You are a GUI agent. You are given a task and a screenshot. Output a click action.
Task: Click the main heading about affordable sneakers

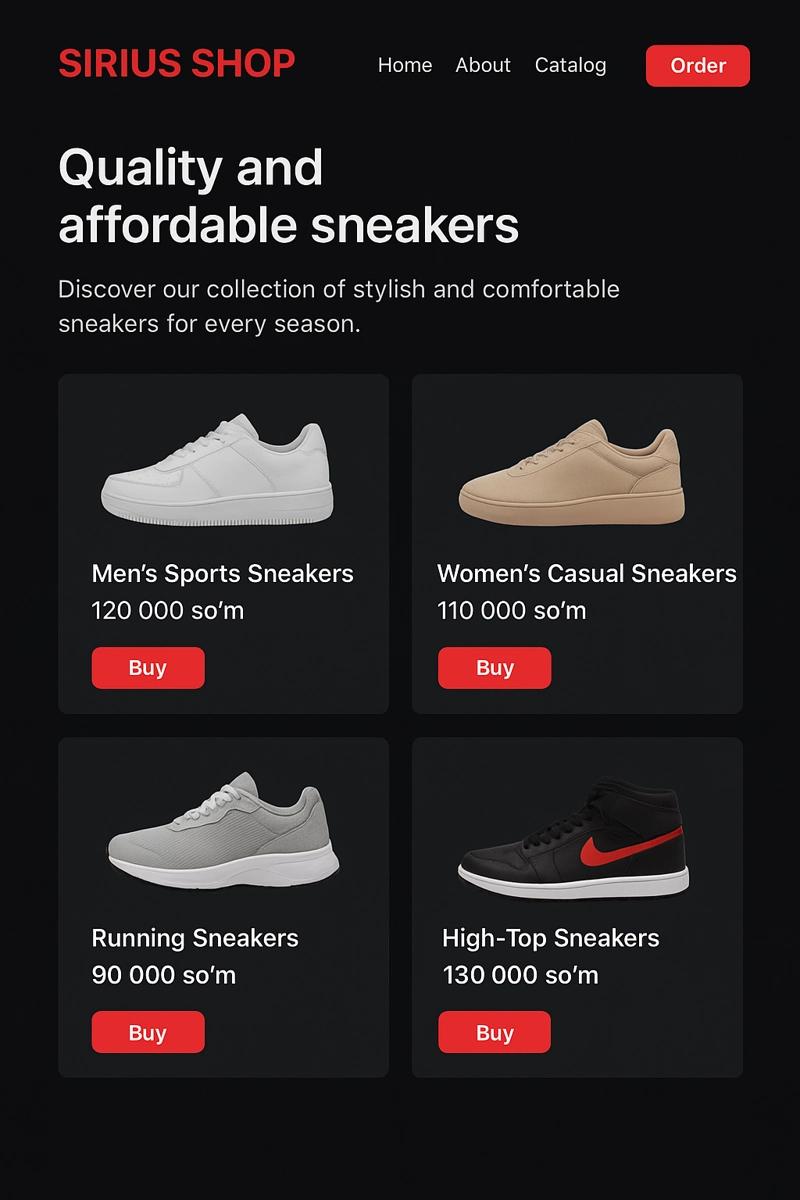tap(290, 195)
